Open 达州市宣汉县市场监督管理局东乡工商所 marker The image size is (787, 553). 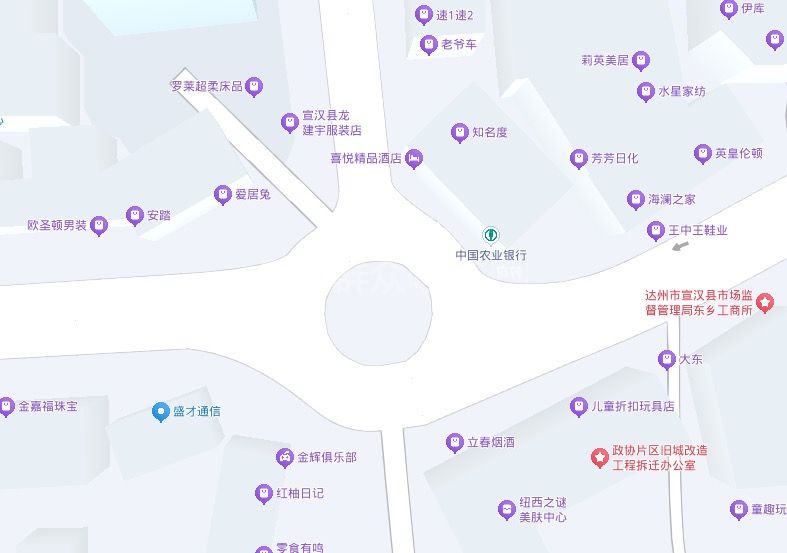[x=765, y=302]
